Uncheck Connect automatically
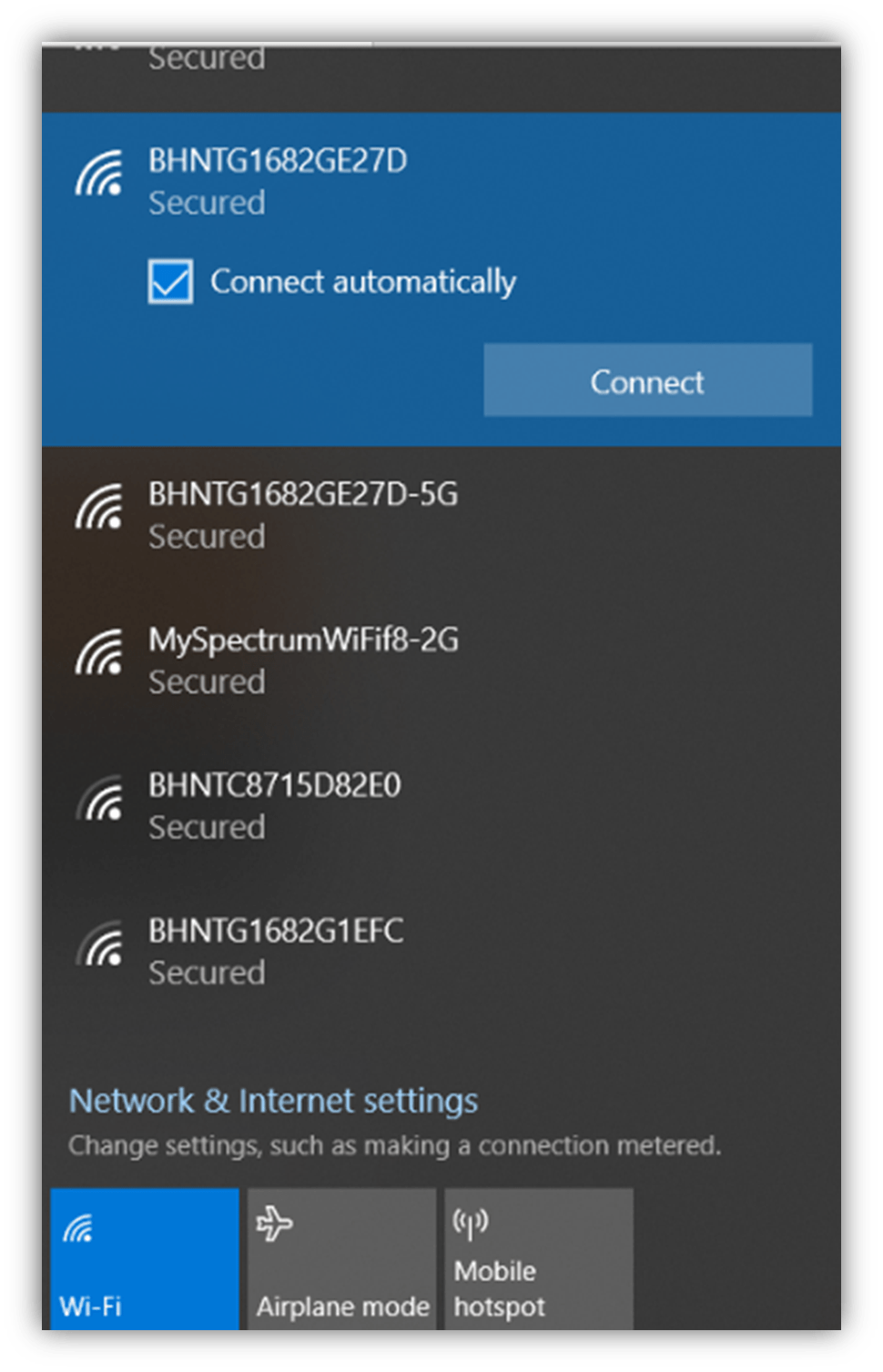The width and height of the screenshot is (883, 1372). tap(171, 281)
